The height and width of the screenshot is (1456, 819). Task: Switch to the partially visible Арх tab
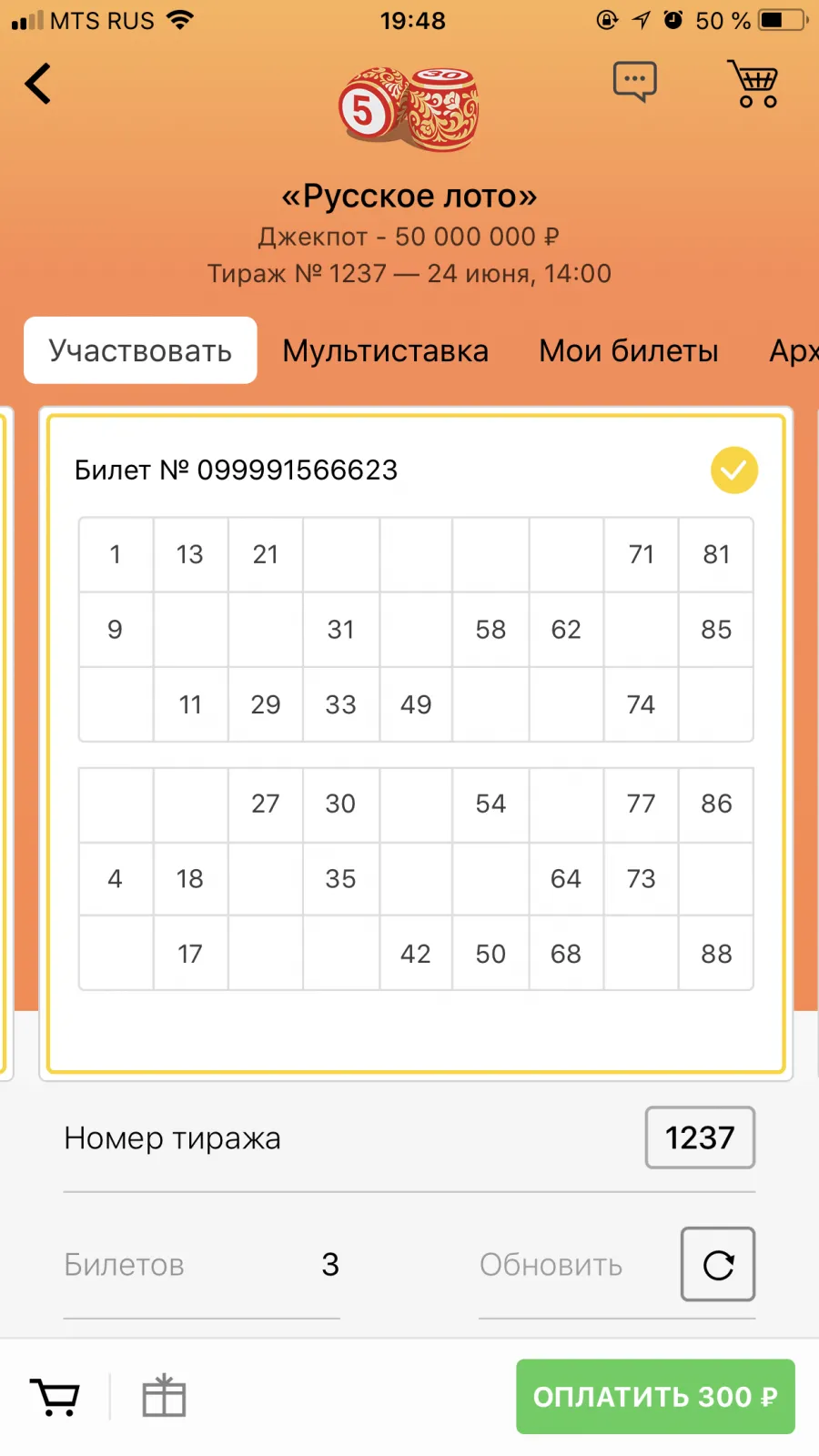794,350
